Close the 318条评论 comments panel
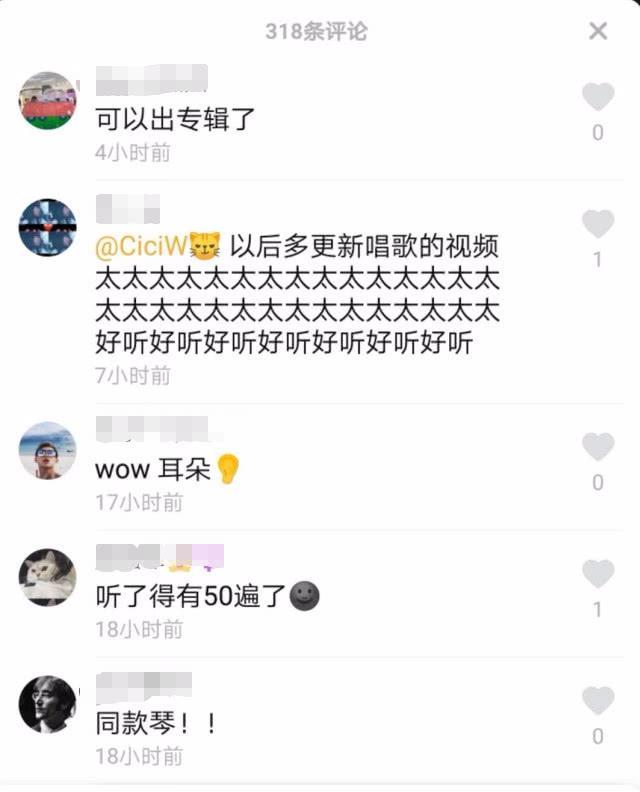The width and height of the screenshot is (640, 792). point(598,31)
